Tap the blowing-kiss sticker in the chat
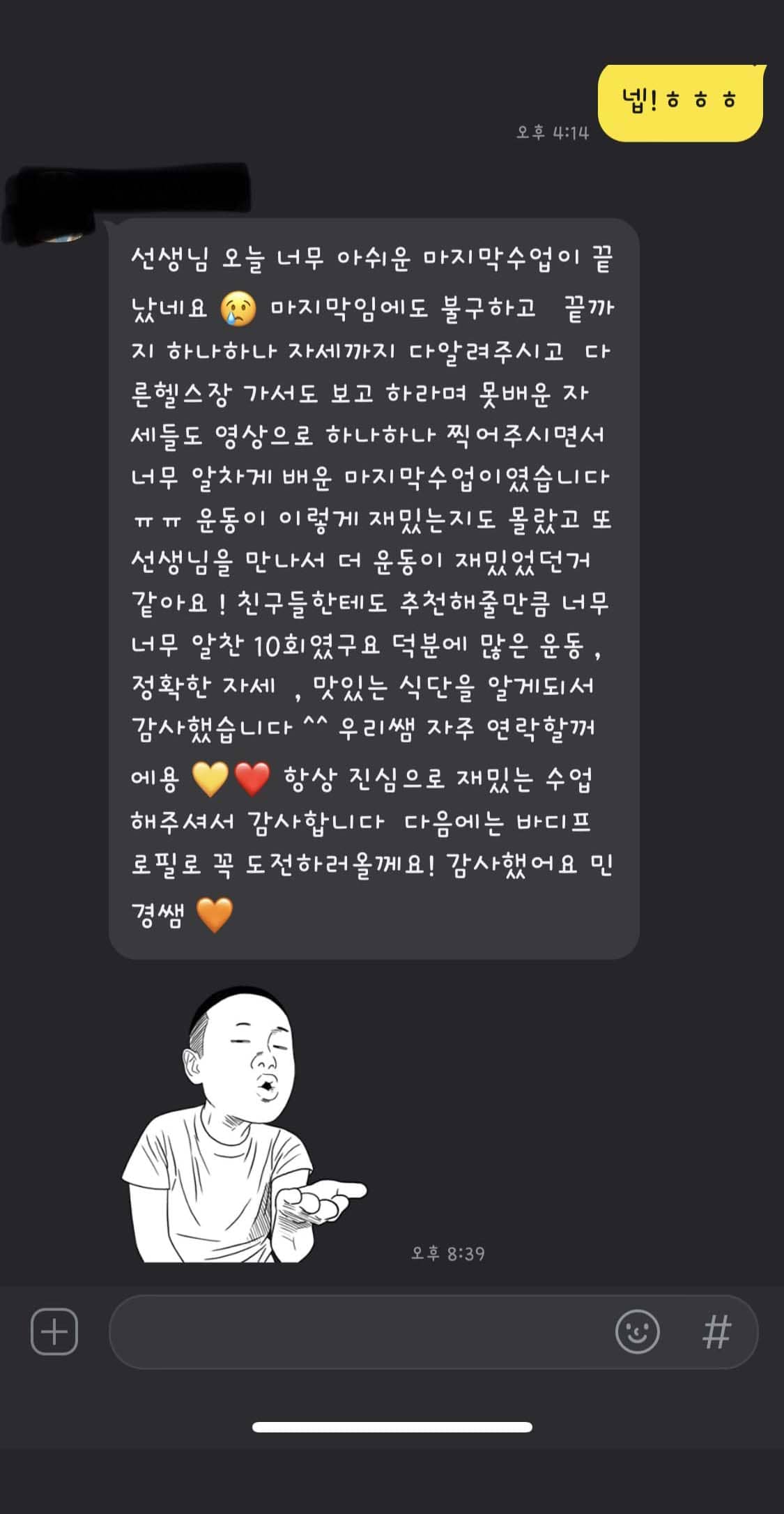Screen dimensions: 784x1514 (244, 1124)
